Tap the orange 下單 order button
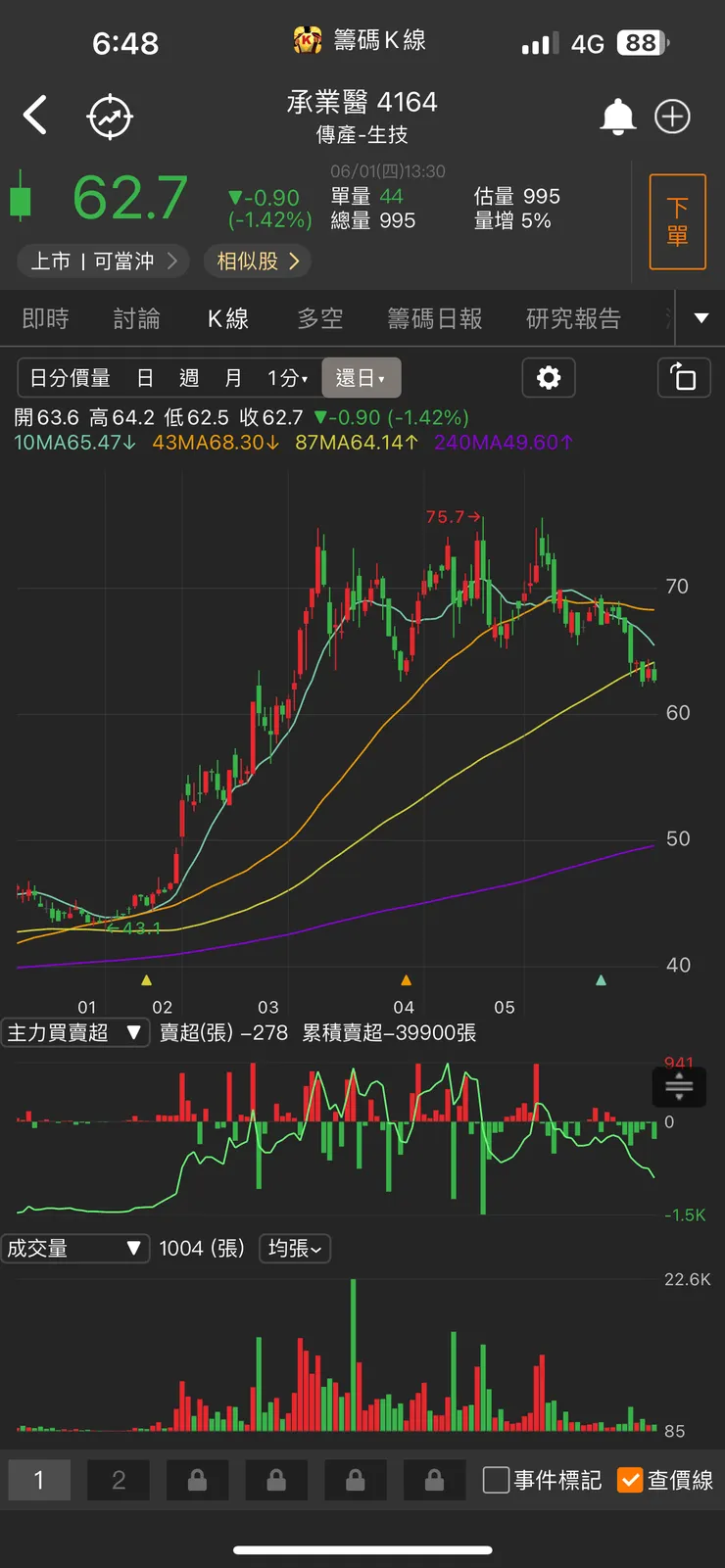The width and height of the screenshot is (725, 1568). pyautogui.click(x=678, y=221)
